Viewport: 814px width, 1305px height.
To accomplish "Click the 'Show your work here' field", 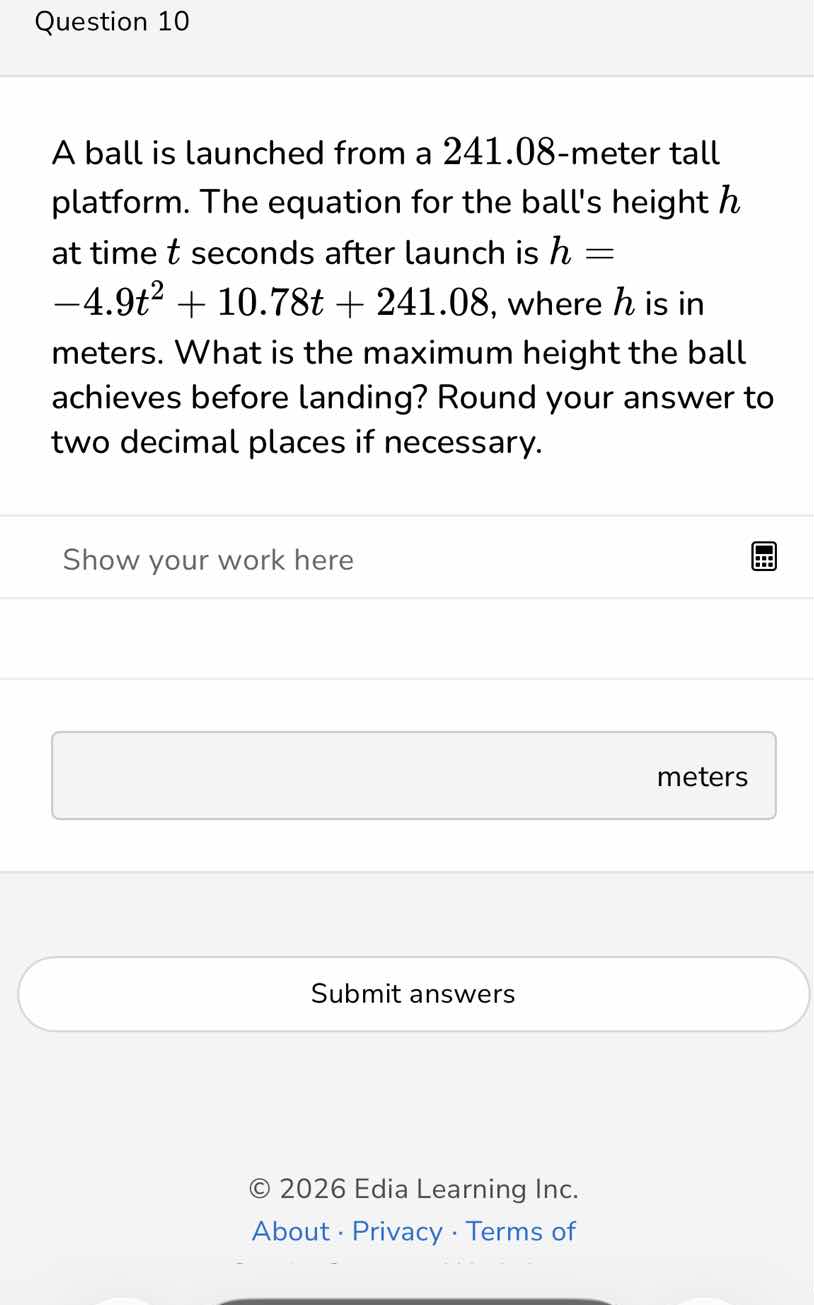I will click(207, 559).
